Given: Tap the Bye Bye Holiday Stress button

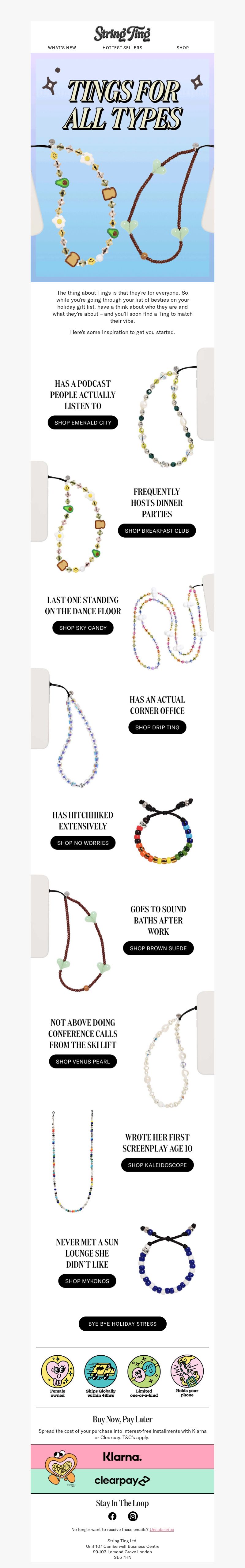Looking at the screenshot, I should [x=123, y=1324].
